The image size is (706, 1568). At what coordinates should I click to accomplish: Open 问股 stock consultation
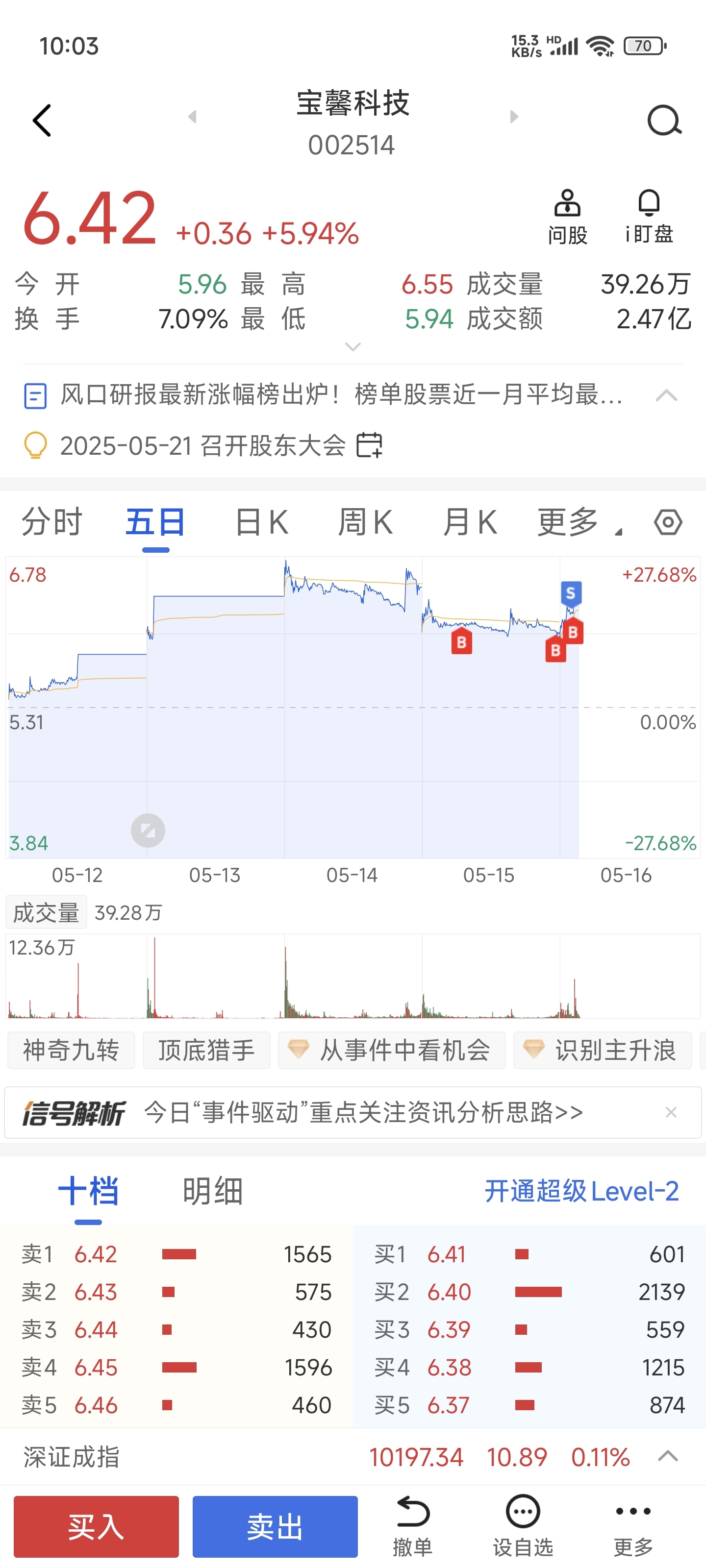567,217
